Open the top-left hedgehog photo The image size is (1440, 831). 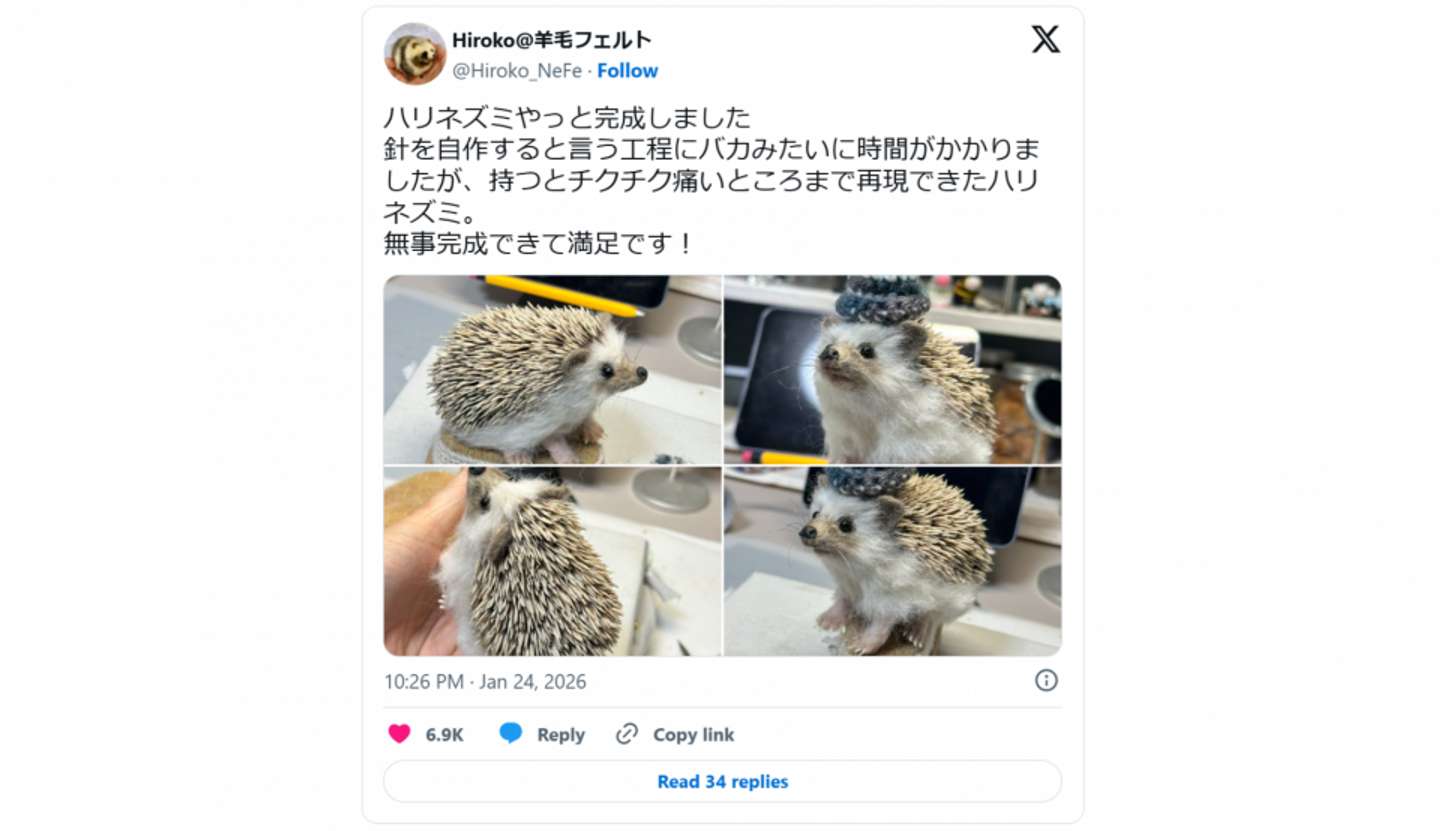[552, 369]
